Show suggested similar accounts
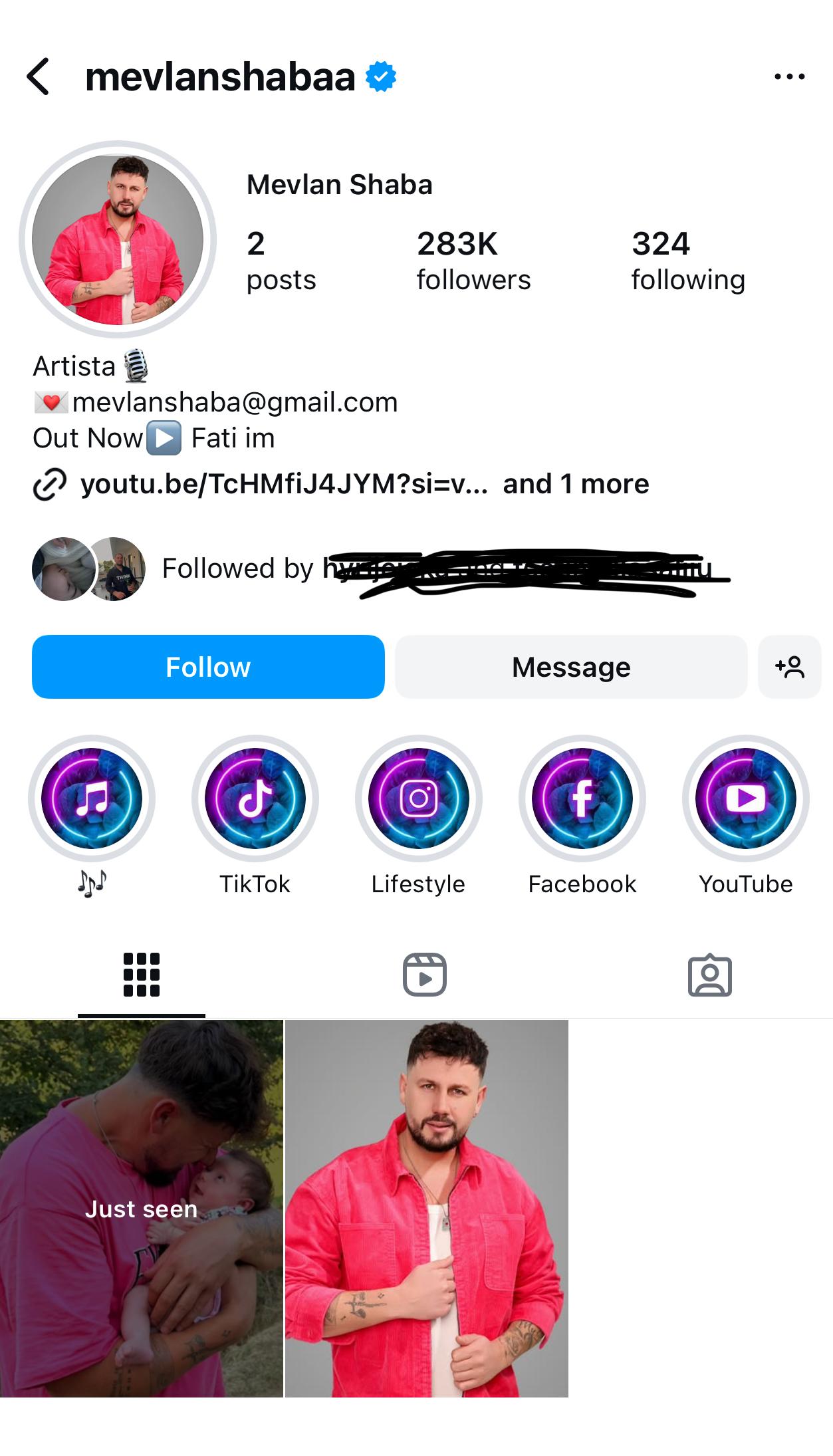This screenshot has height=1456, width=833. 789,667
